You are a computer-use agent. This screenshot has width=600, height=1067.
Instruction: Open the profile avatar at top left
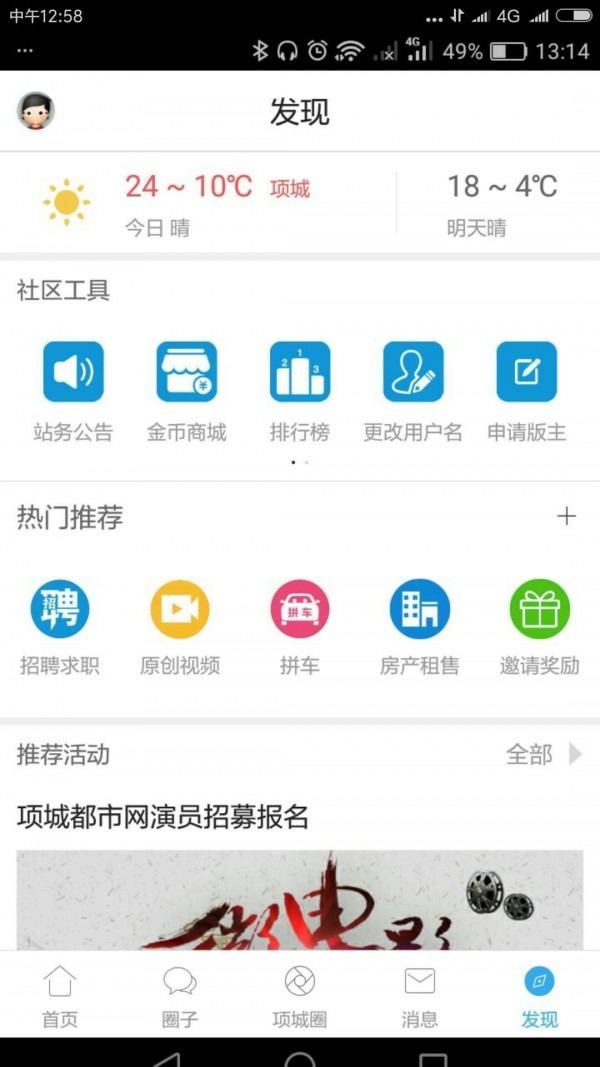click(x=36, y=111)
